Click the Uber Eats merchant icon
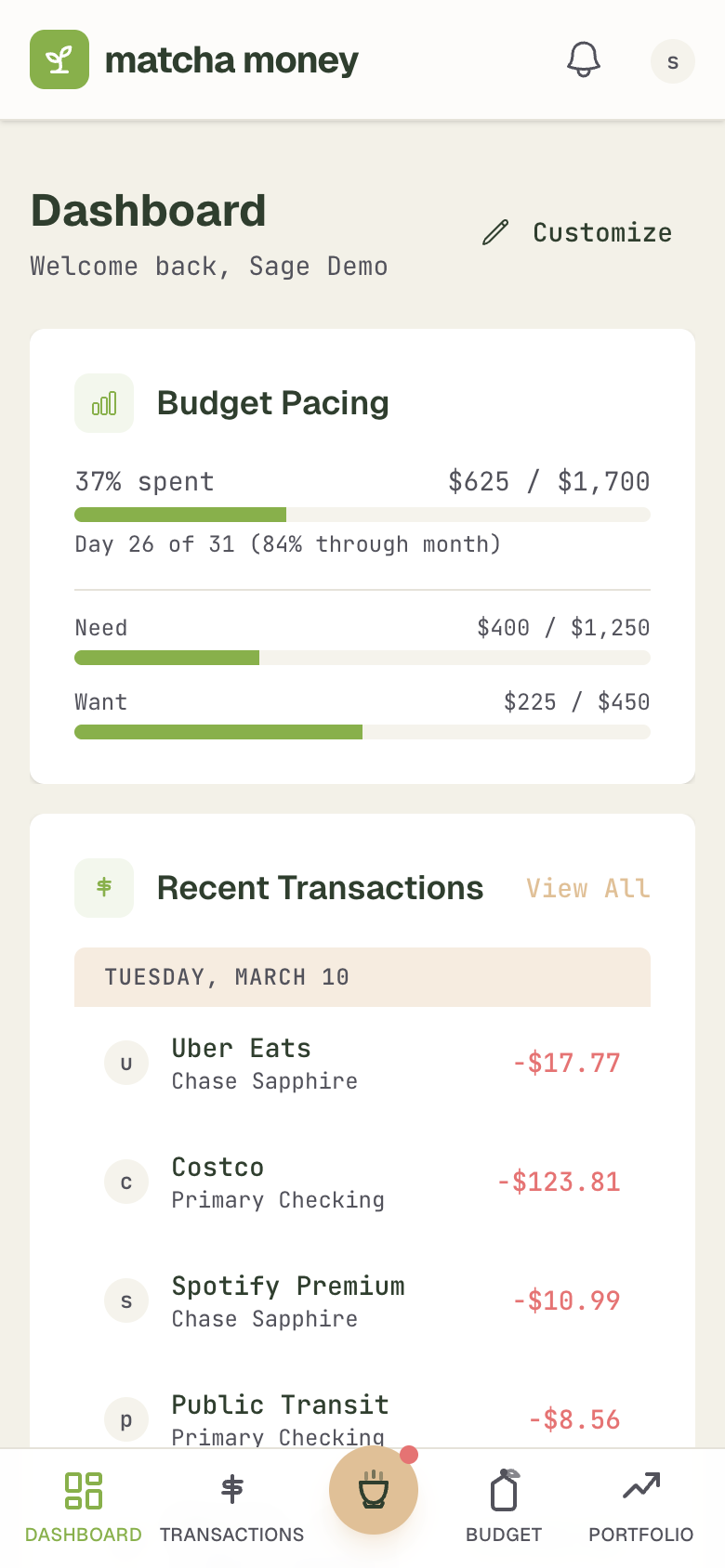Screen dimensions: 725x1568 (126, 1063)
